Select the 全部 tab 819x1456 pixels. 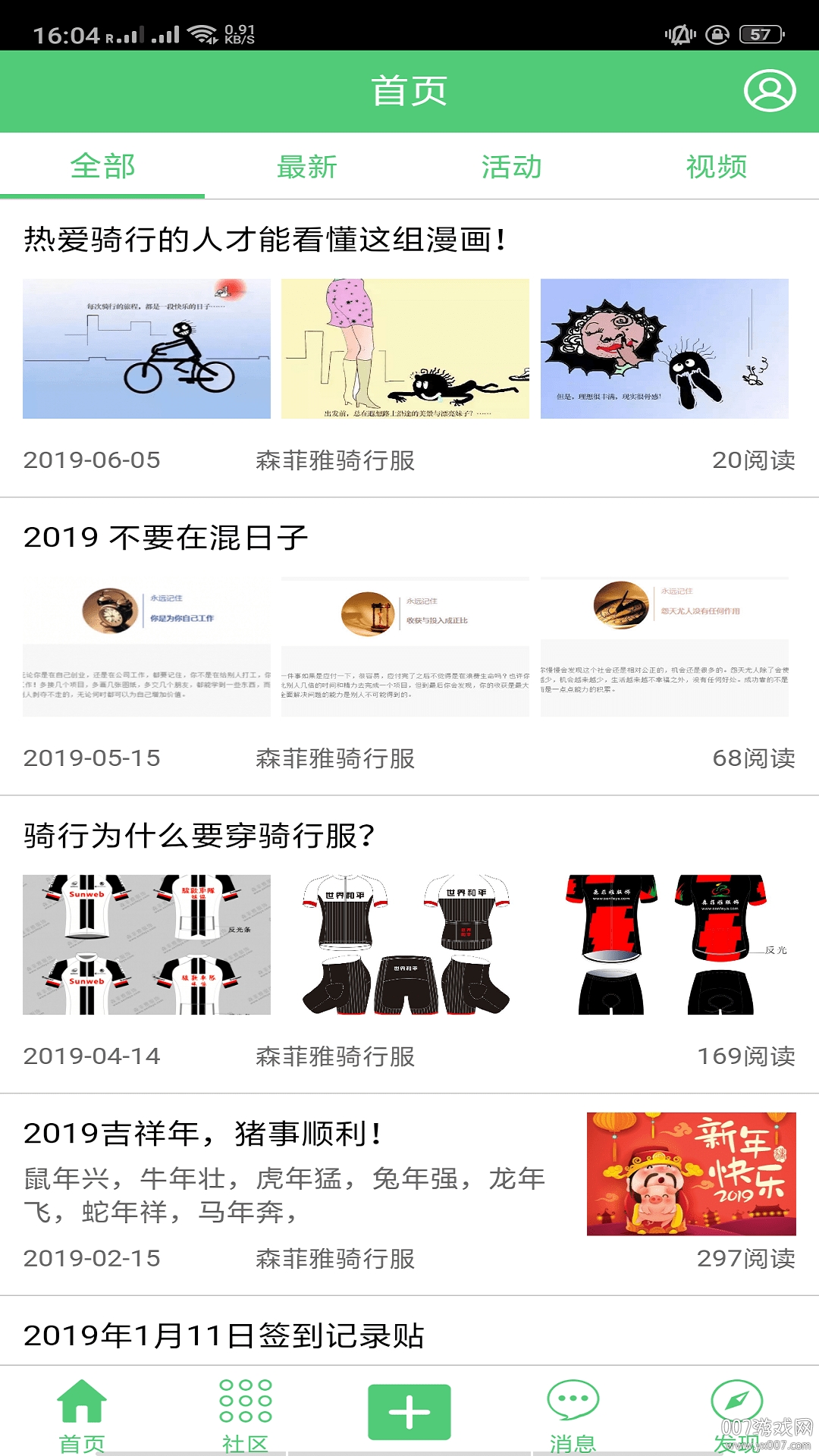[x=102, y=167]
